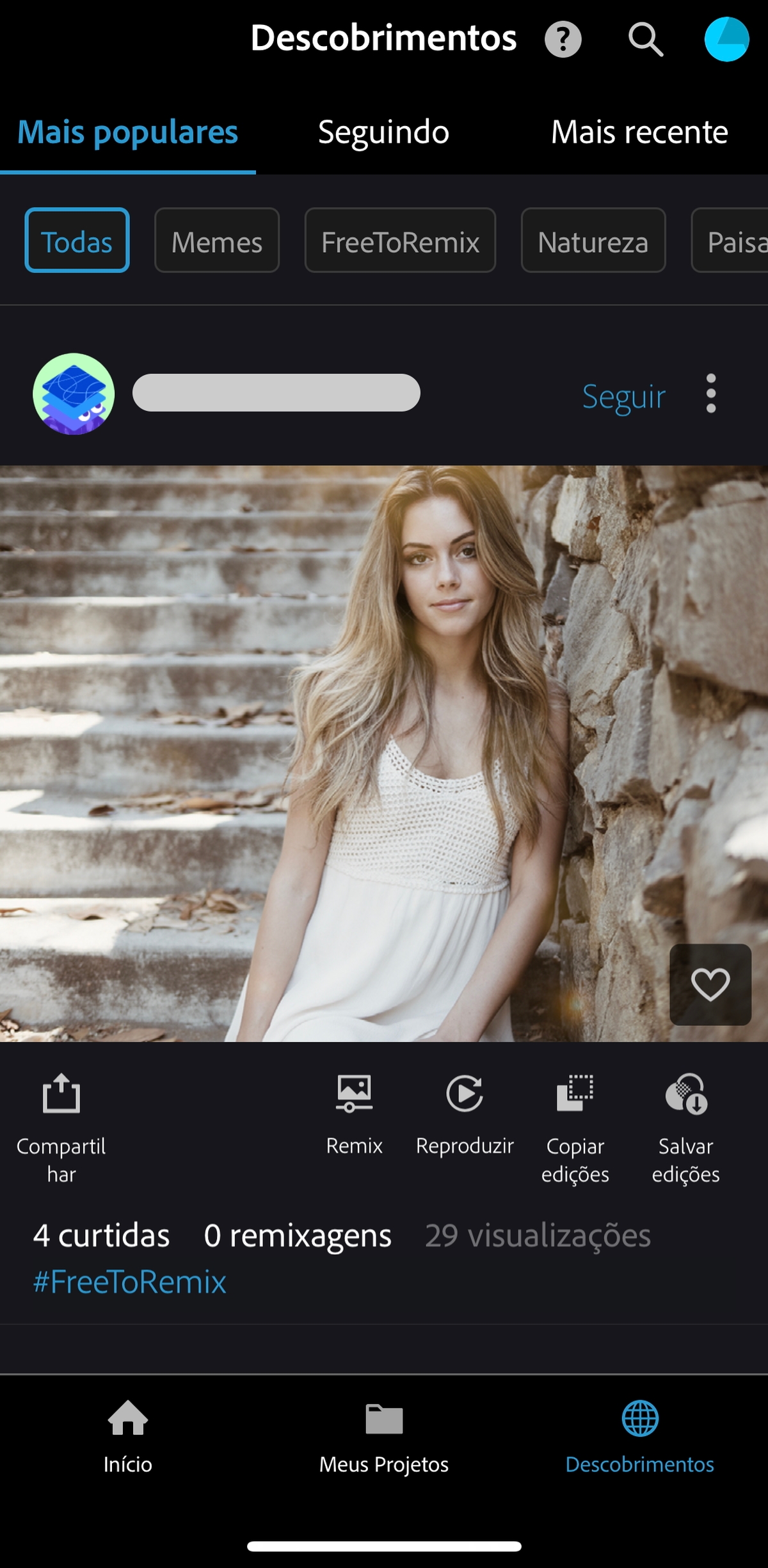Tap Copiar edições
This screenshot has height=1568, width=768.
pyautogui.click(x=575, y=1128)
